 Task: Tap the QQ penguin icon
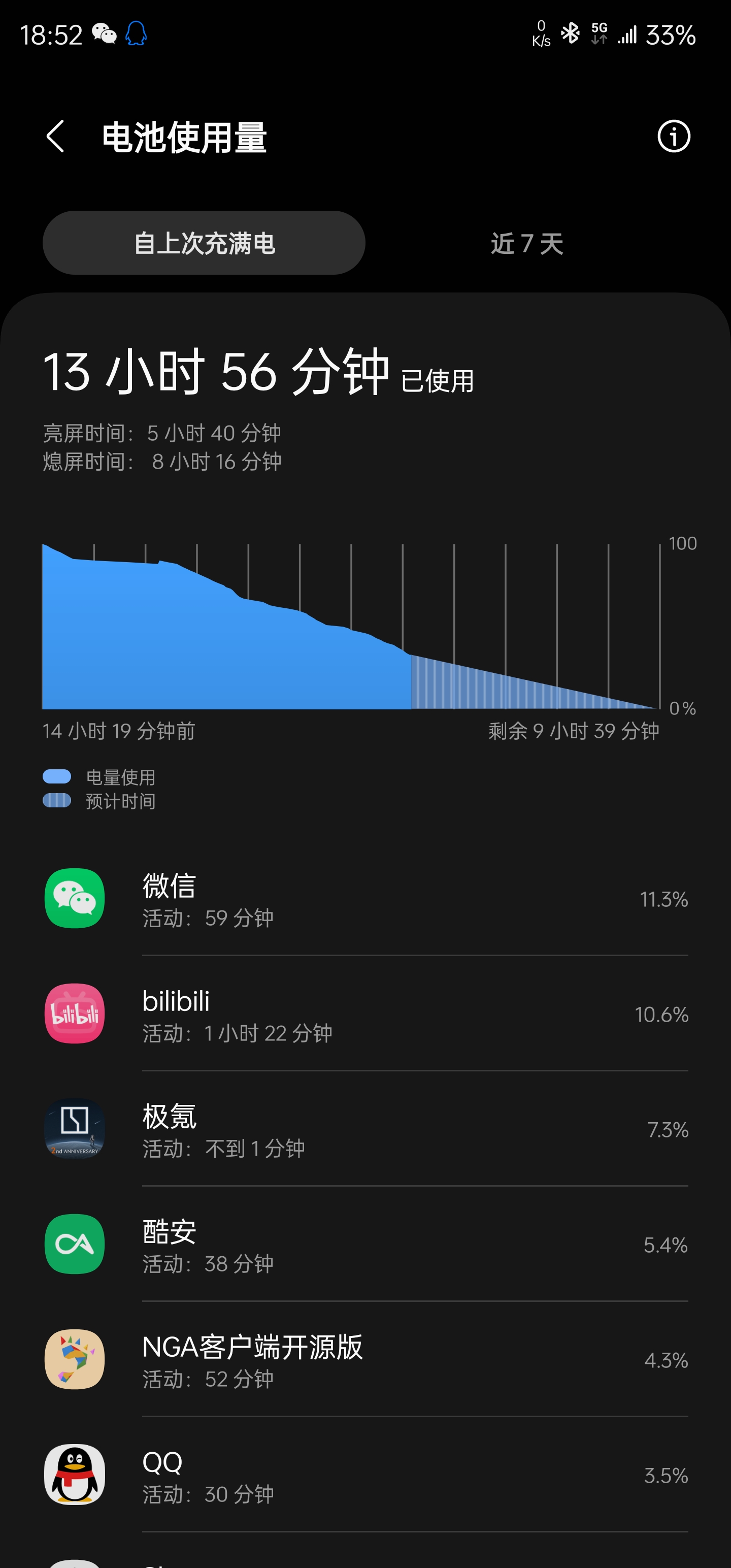(x=74, y=1476)
